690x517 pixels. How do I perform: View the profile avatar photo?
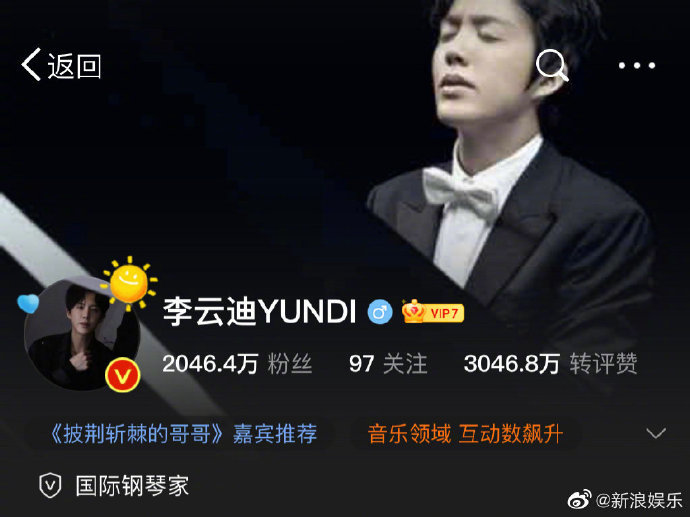82,334
